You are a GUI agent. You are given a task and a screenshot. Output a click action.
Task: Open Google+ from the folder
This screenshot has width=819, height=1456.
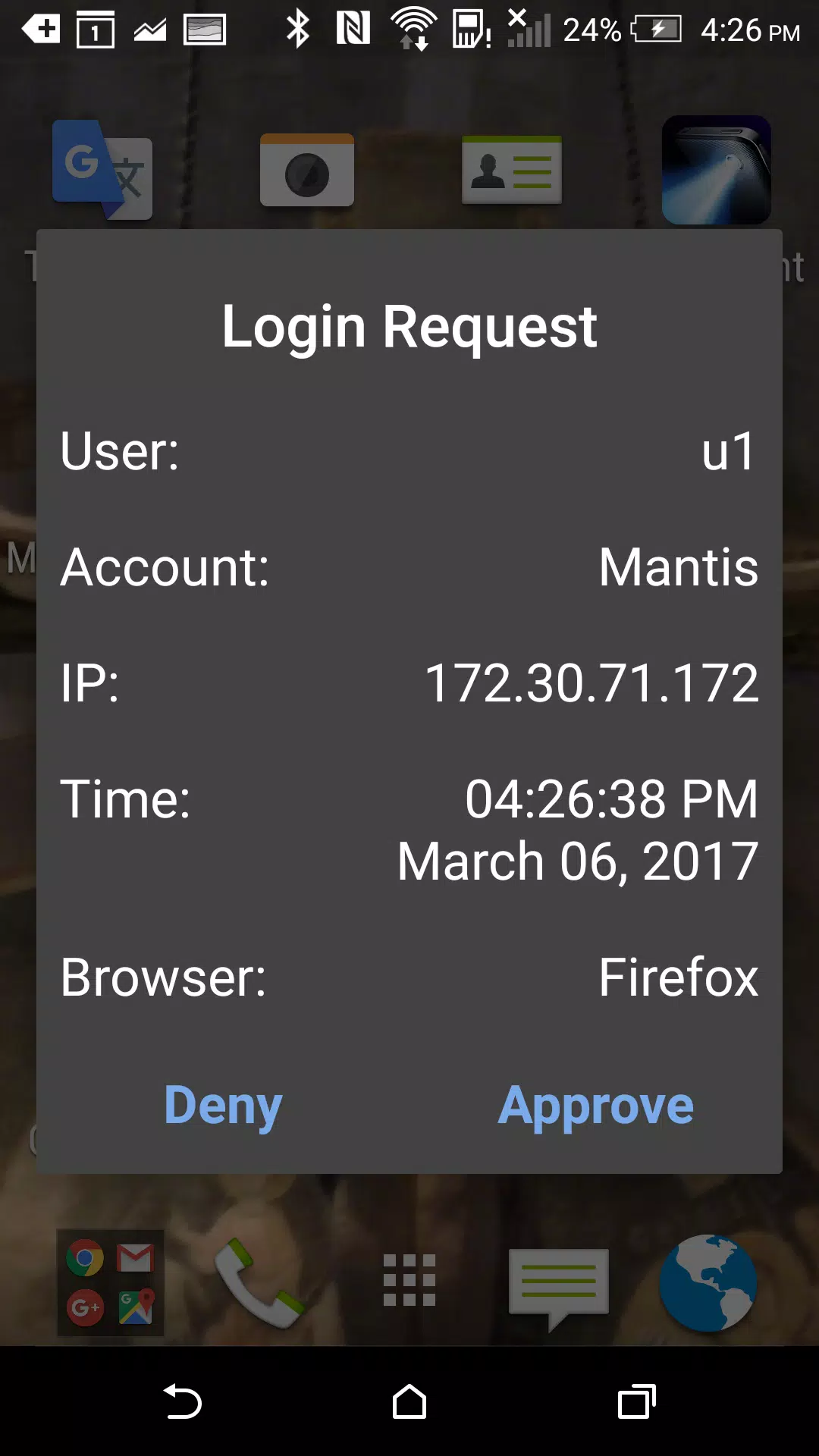[85, 1307]
